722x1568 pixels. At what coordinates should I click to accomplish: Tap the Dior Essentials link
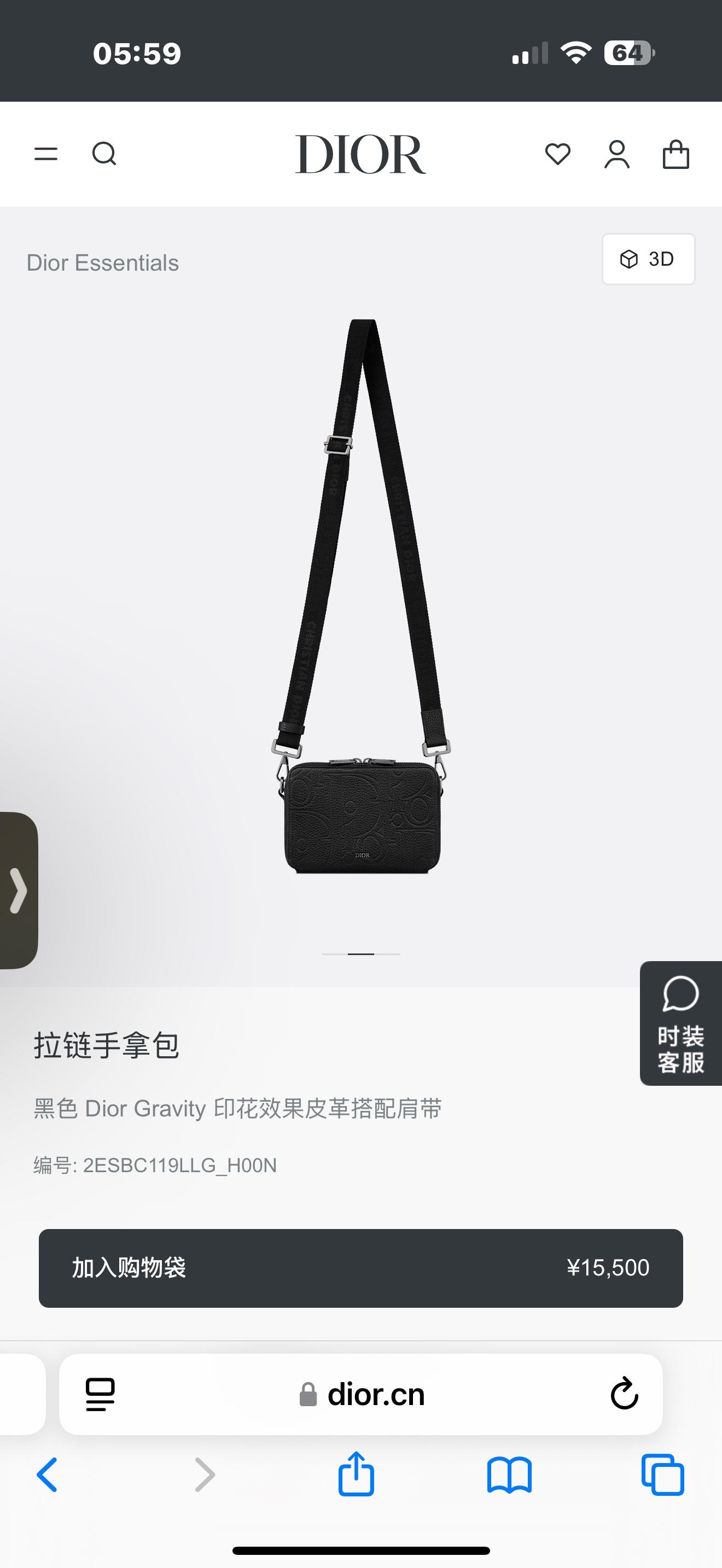pyautogui.click(x=102, y=263)
